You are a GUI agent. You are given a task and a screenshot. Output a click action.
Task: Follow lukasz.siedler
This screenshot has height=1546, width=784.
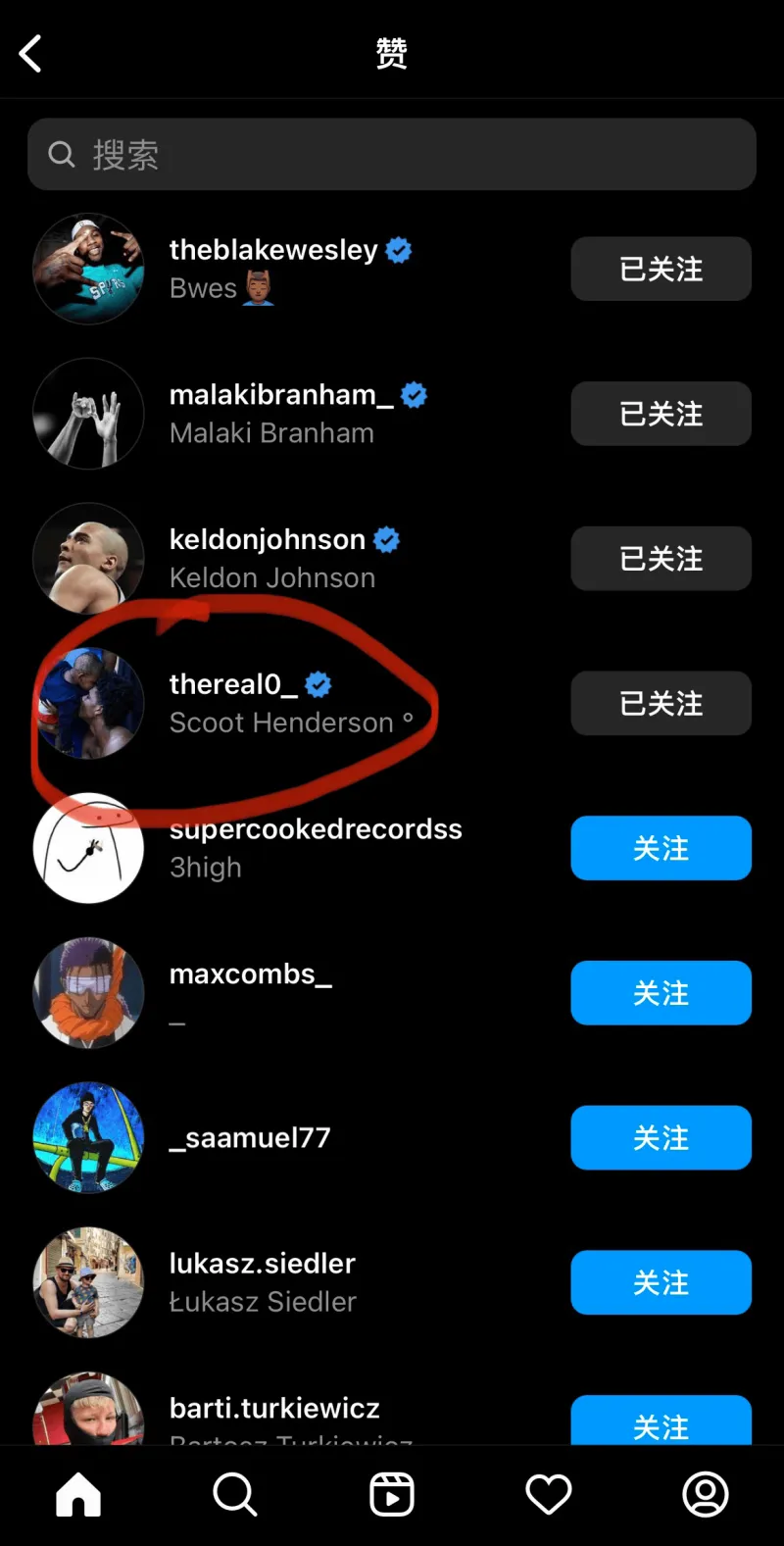[661, 1282]
